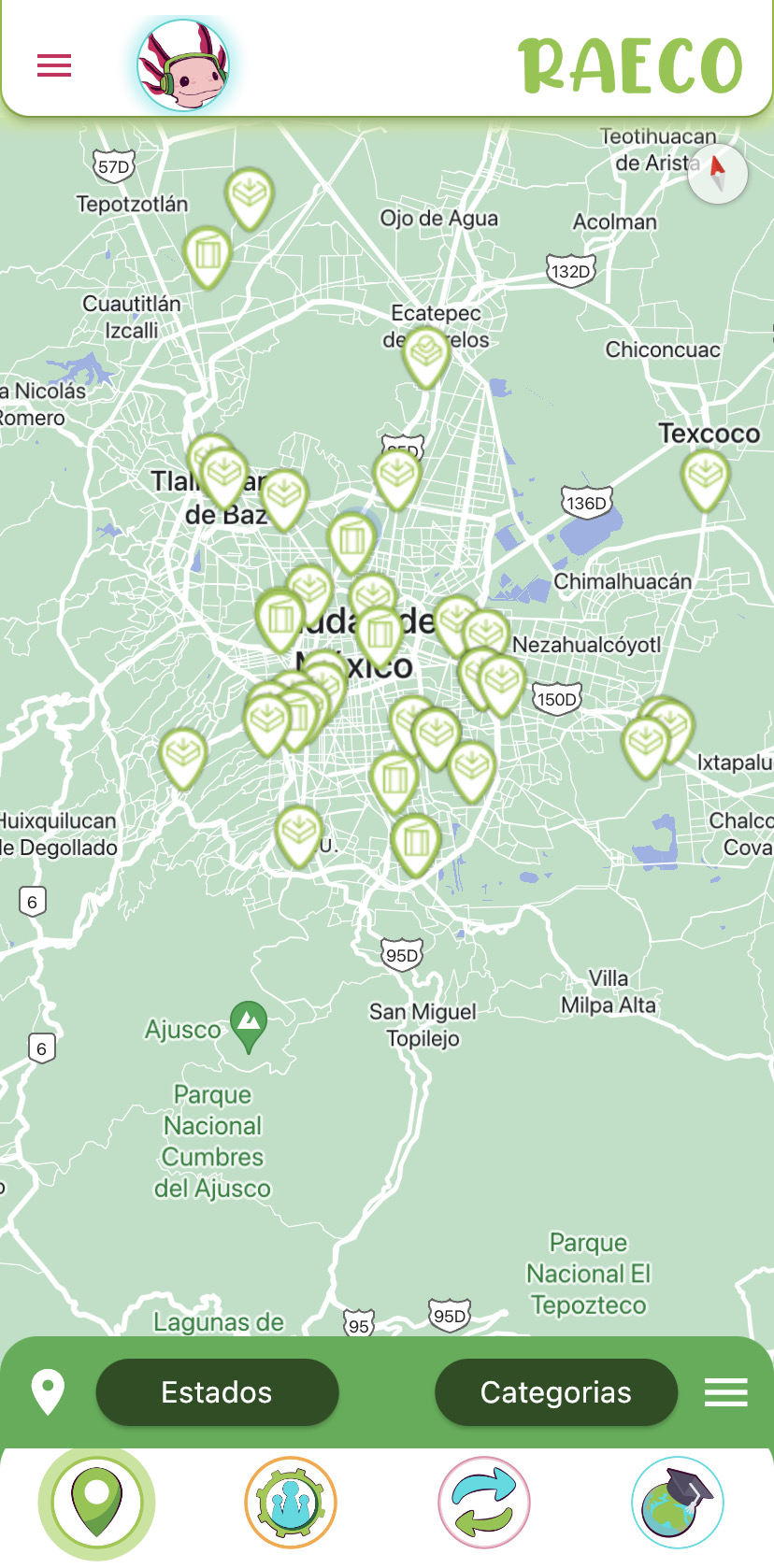The width and height of the screenshot is (774, 1568).
Task: Select the marker at Ecatepec de Morelos
Action: click(x=426, y=353)
